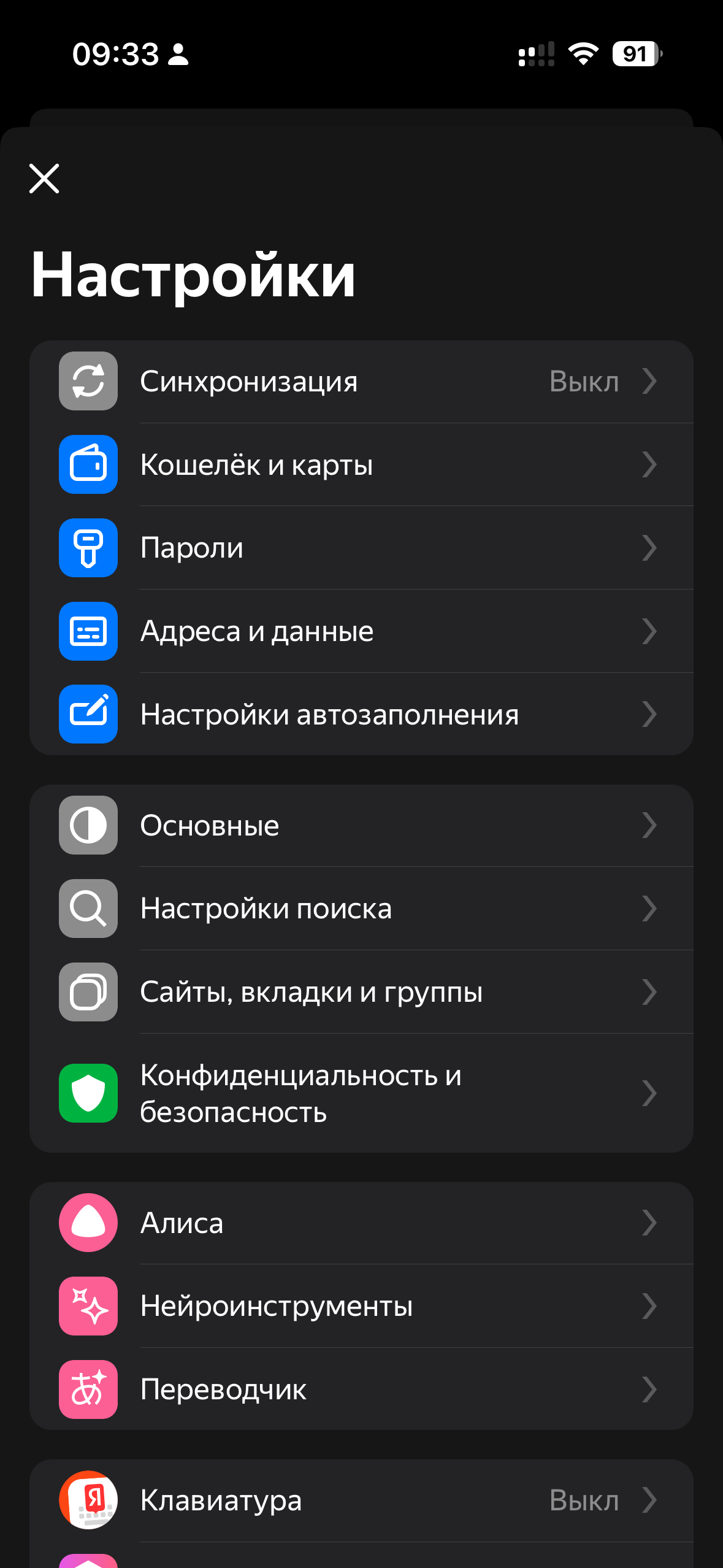Open Сайты, вкладки и группы
The width and height of the screenshot is (723, 1568).
[361, 992]
